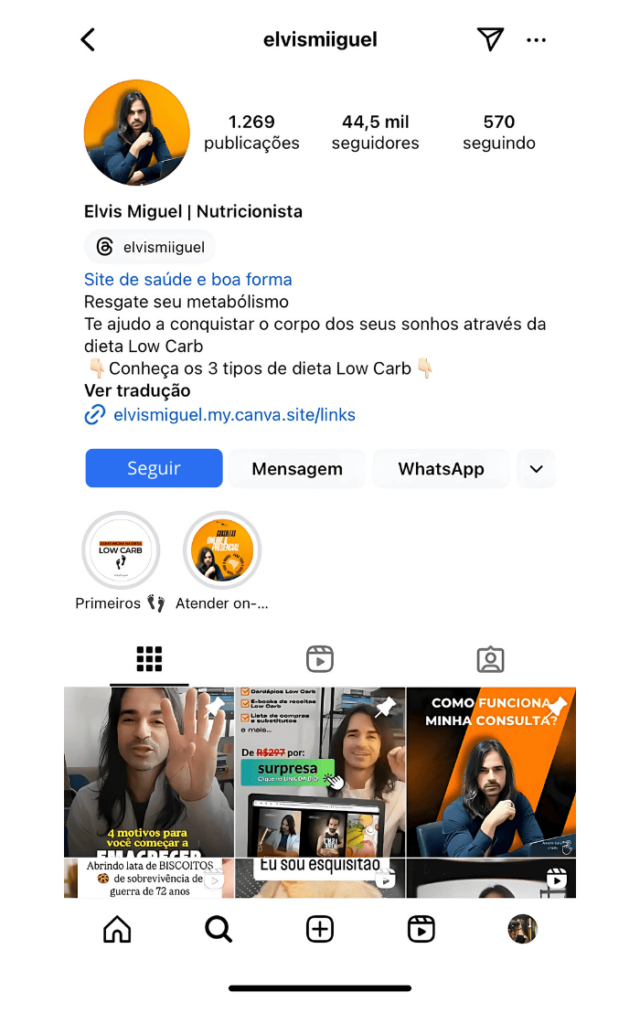This screenshot has height=1024, width=640.
Task: Tap the Mensagem button
Action: click(x=297, y=468)
